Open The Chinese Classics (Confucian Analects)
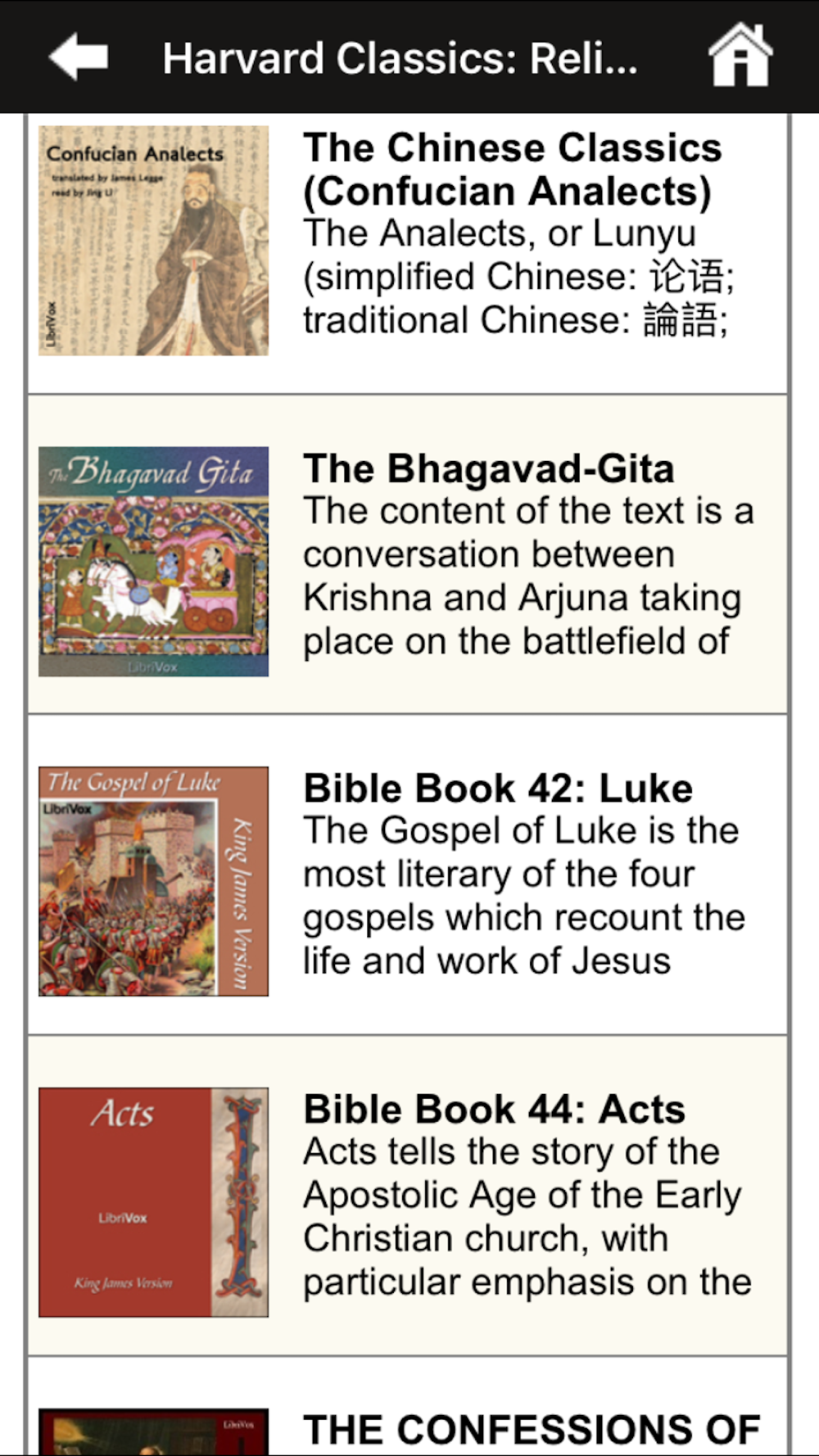The width and height of the screenshot is (819, 1456). point(512,170)
